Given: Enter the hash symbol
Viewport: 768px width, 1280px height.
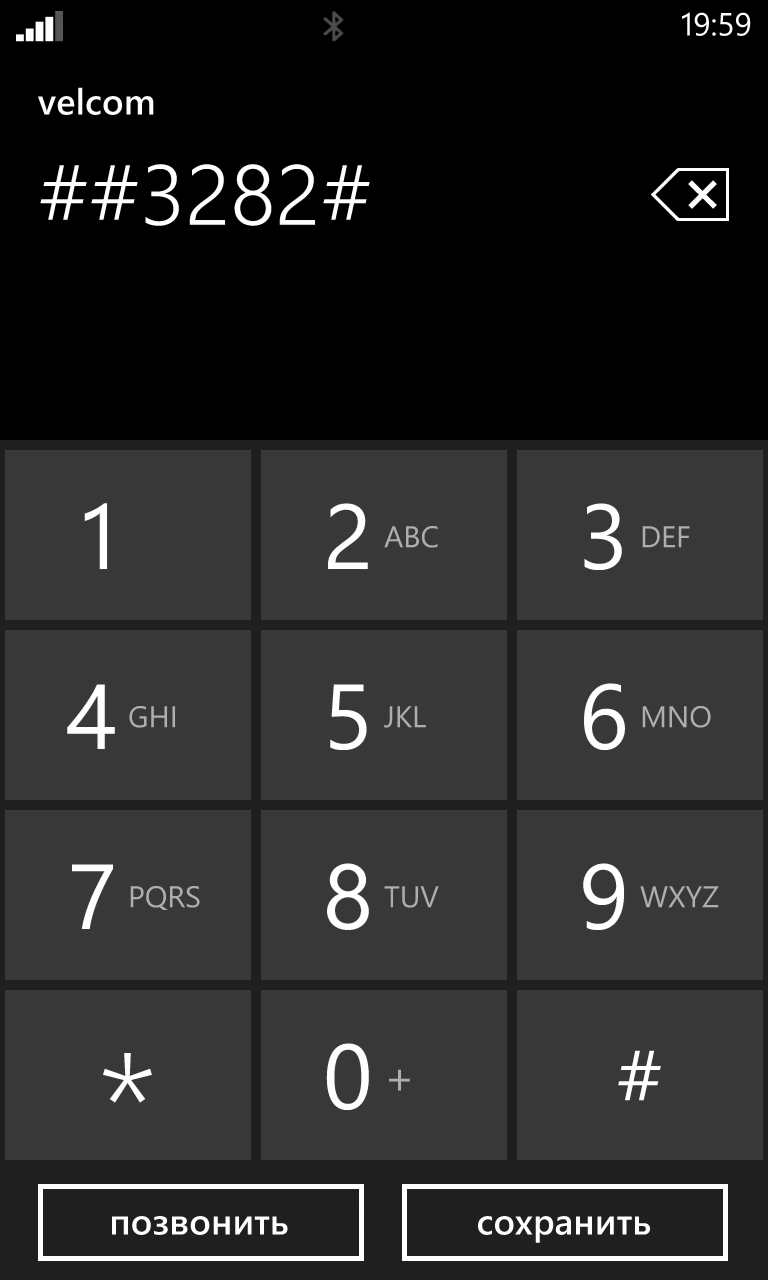Looking at the screenshot, I should click(640, 1075).
